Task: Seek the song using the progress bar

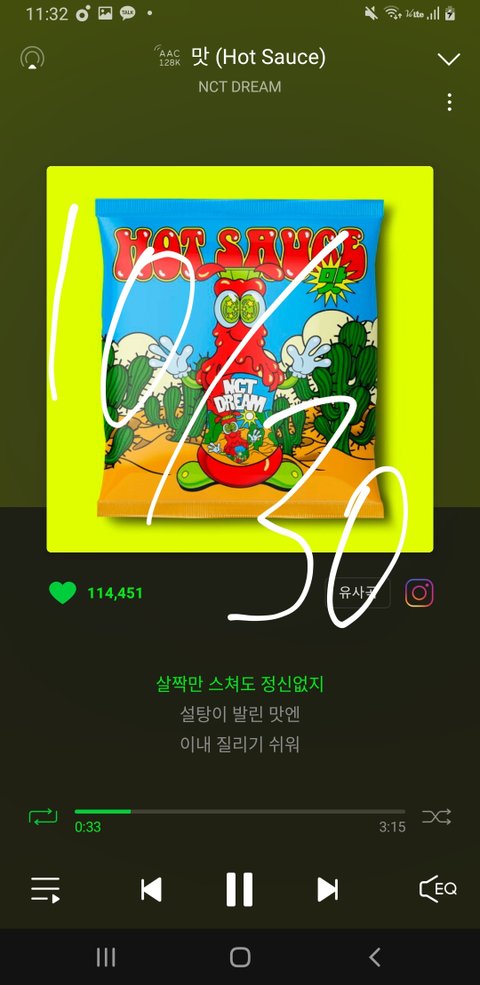Action: (x=240, y=812)
